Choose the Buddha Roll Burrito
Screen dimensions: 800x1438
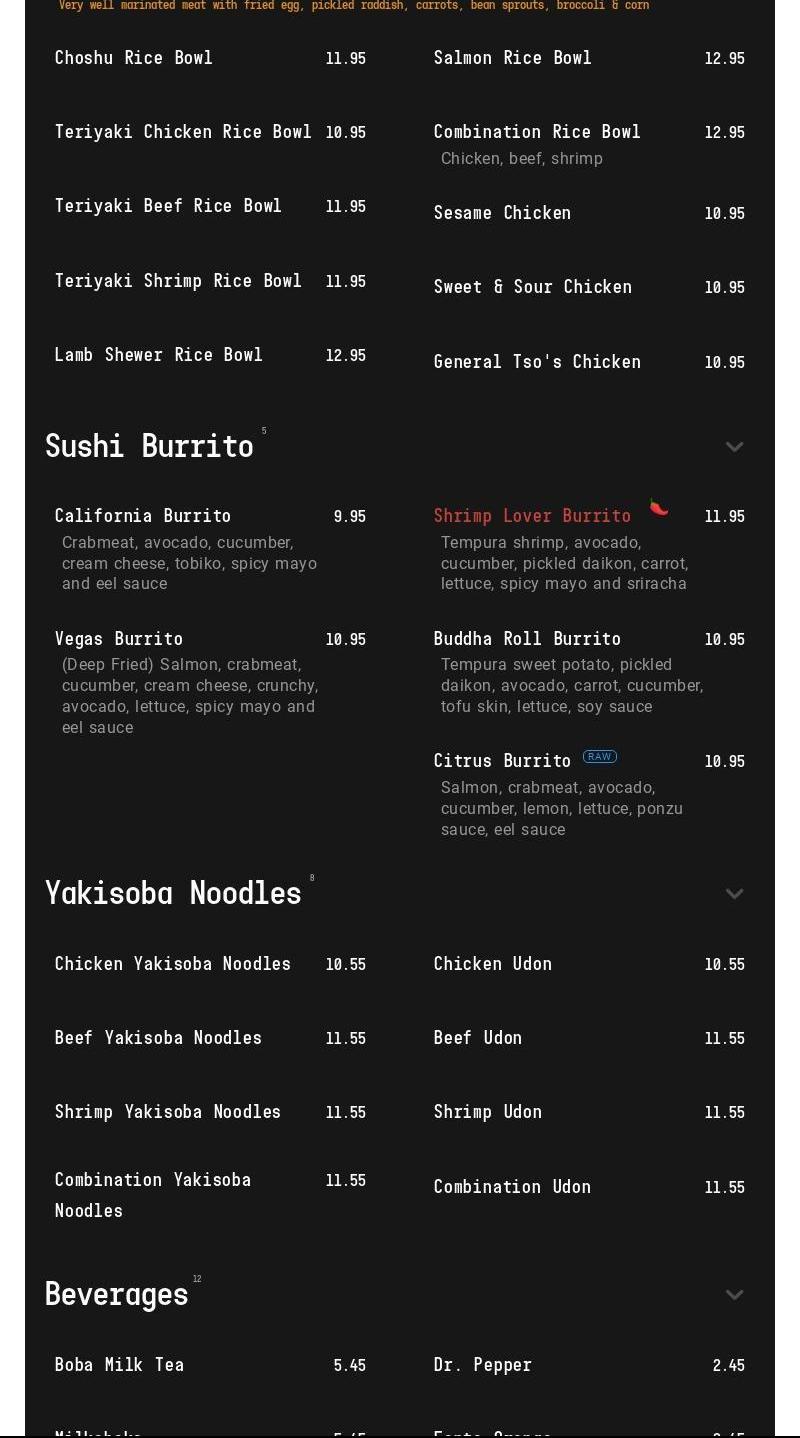coord(527,639)
